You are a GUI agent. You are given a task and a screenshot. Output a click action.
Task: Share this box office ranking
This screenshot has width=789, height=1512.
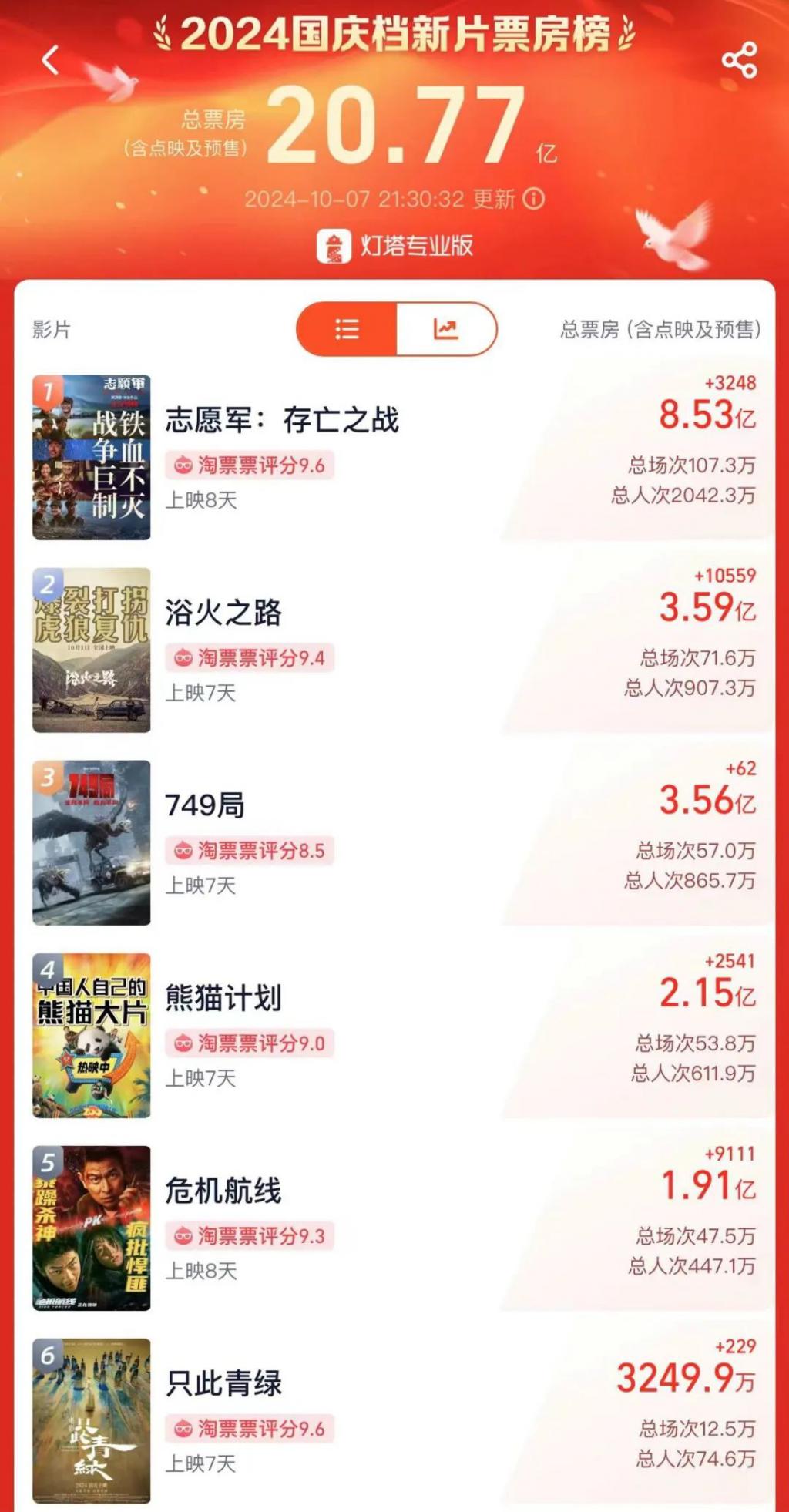739,60
